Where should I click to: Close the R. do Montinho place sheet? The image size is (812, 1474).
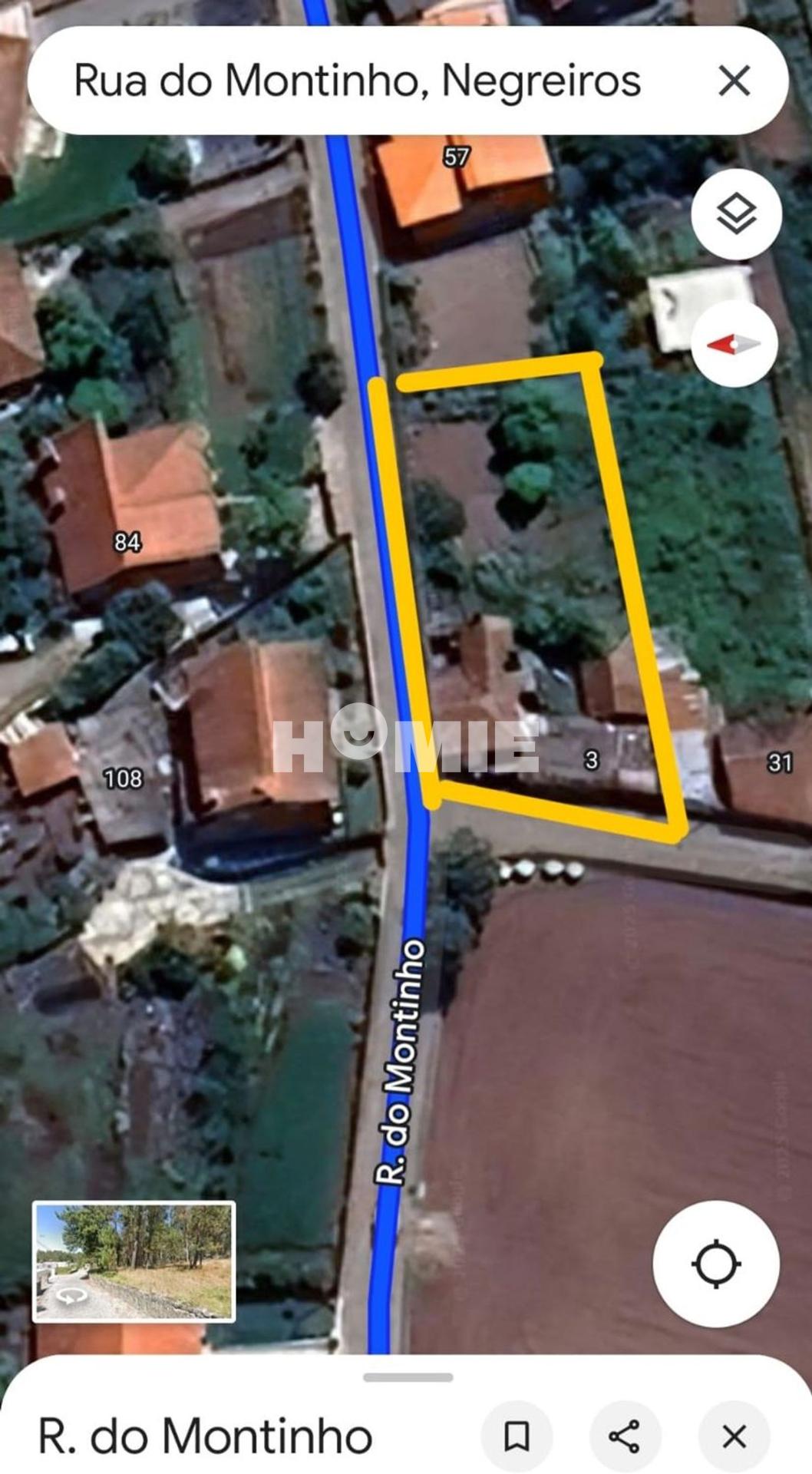tap(734, 1436)
